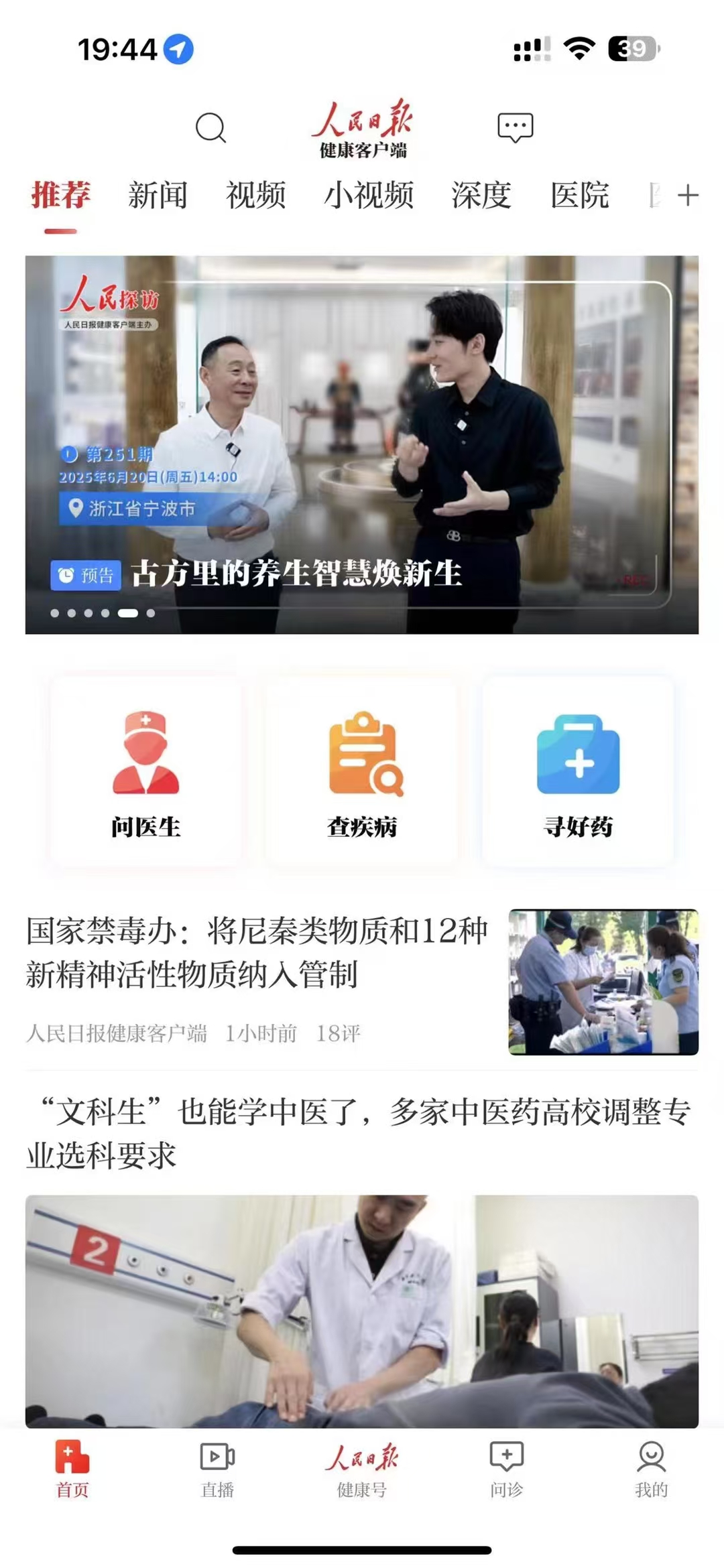The width and height of the screenshot is (724, 1568).
Task: Open the search magnifier icon
Action: click(x=210, y=127)
